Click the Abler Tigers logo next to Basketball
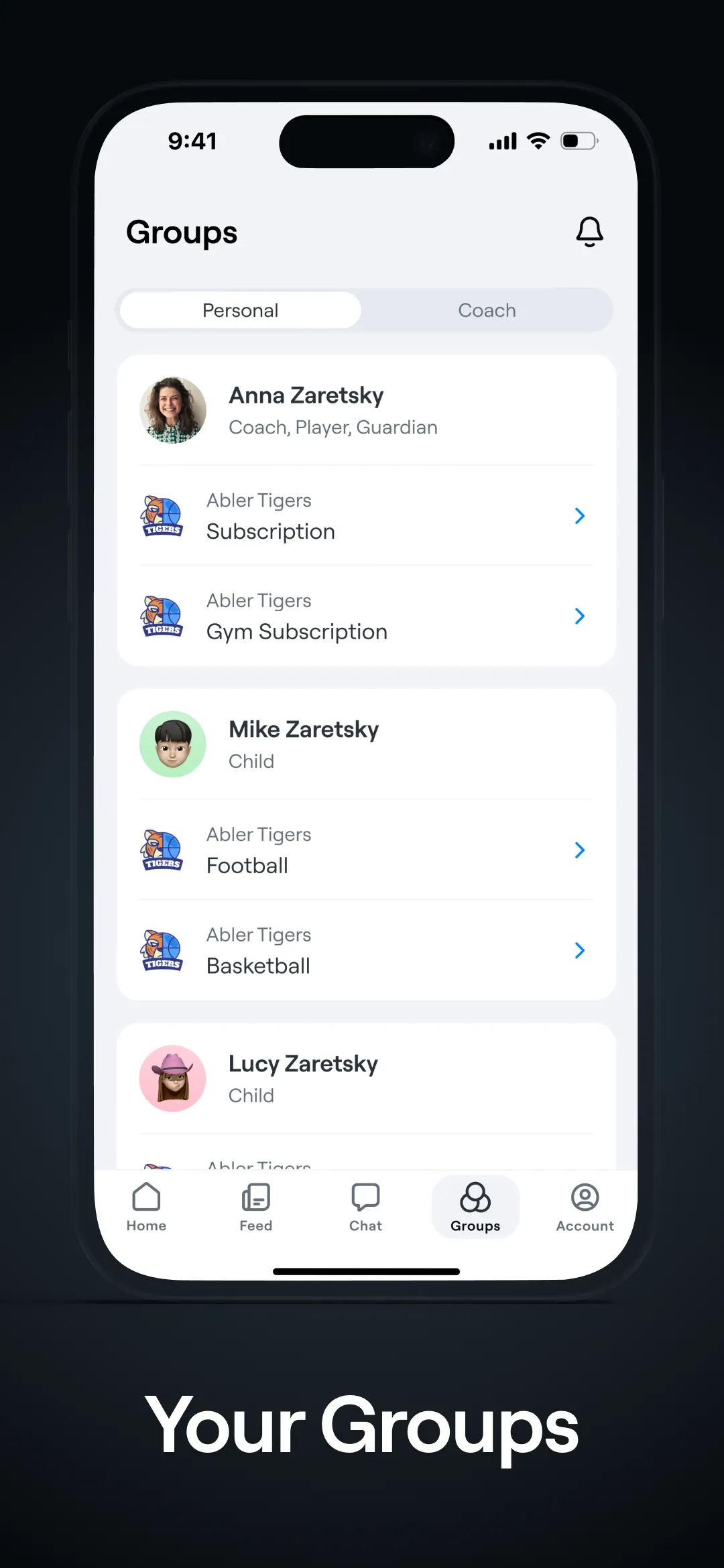This screenshot has width=724, height=1568. [163, 950]
